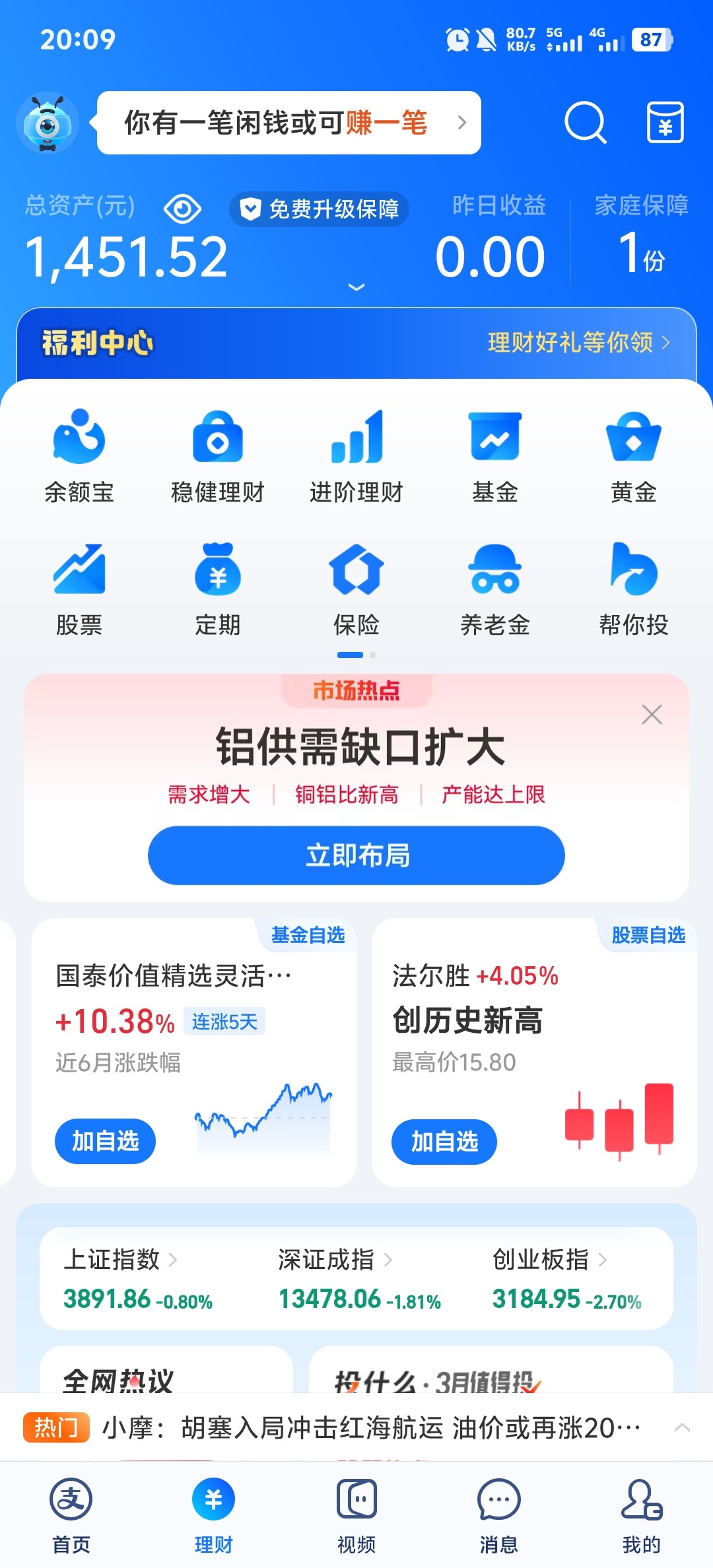
Task: Open 基金 section
Action: pos(495,455)
